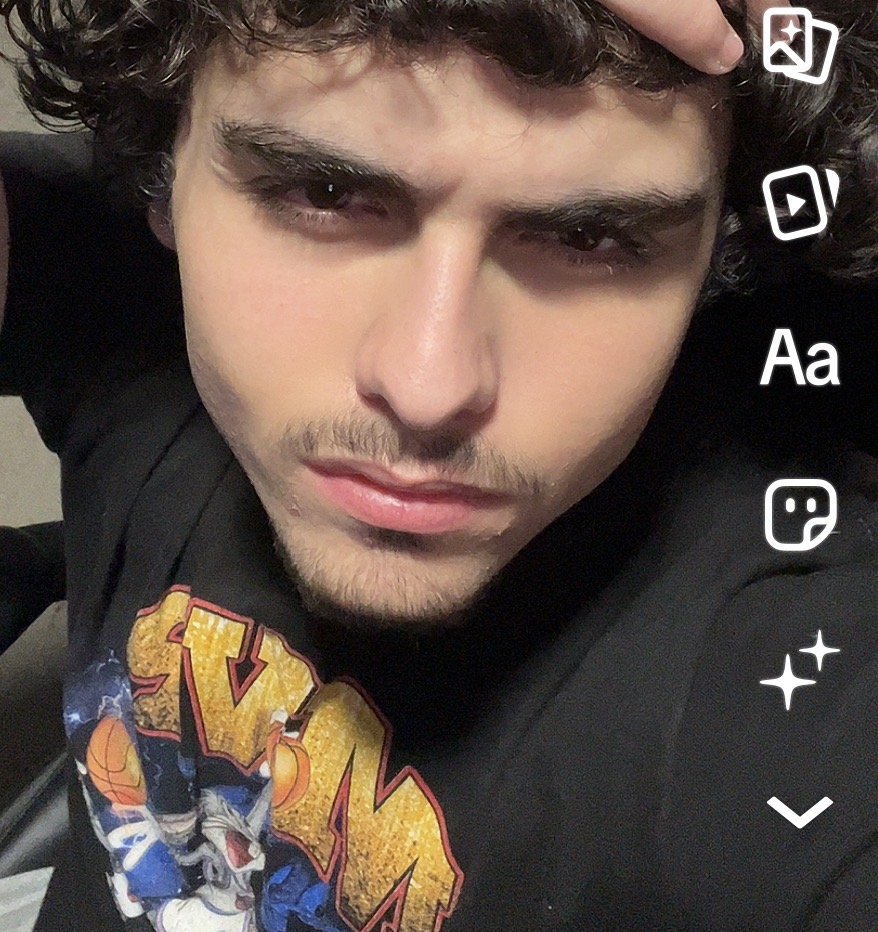Add text with the Aa tool
The height and width of the screenshot is (932, 878).
(x=799, y=360)
